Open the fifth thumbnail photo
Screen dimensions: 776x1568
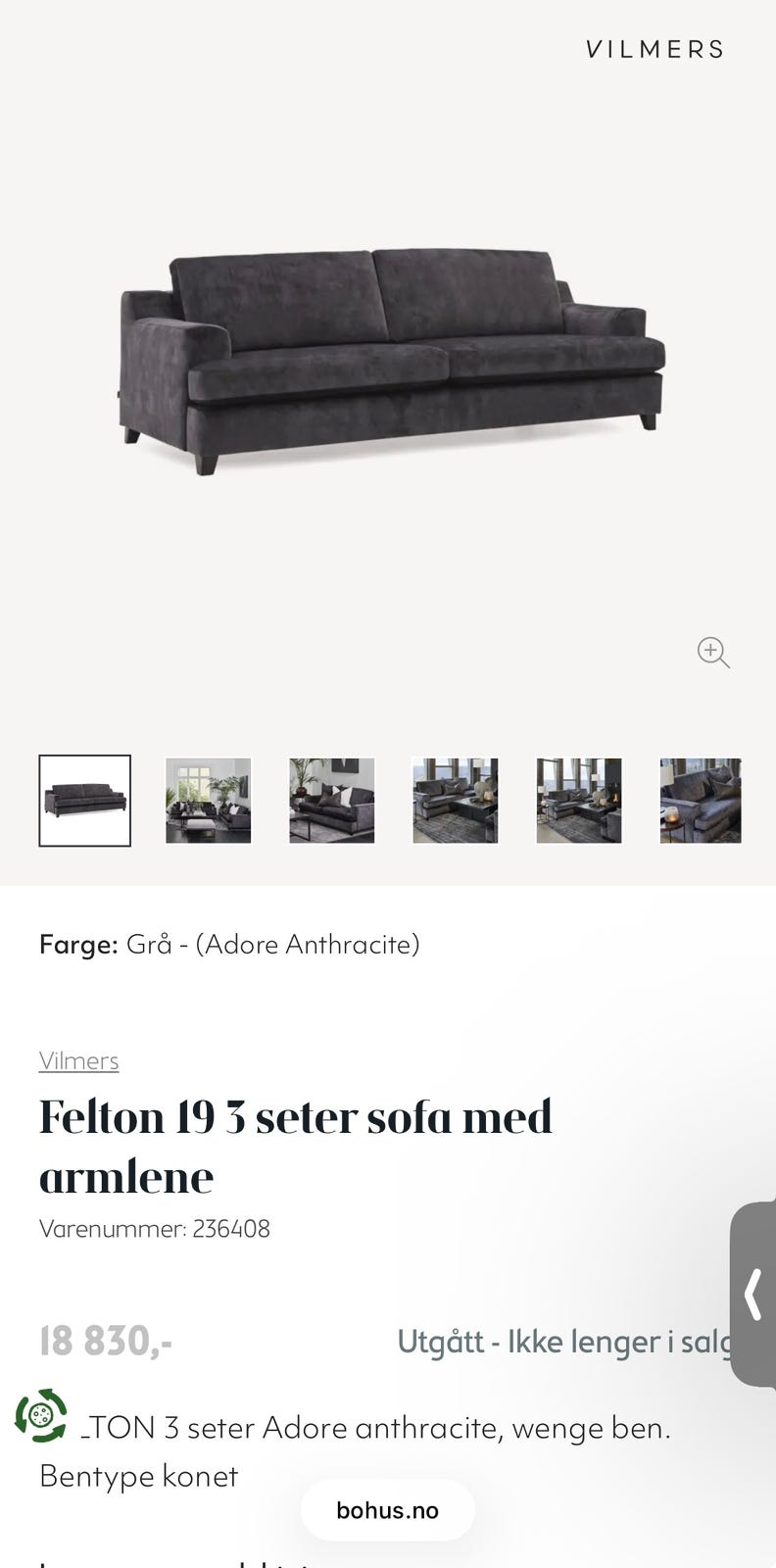pos(579,801)
